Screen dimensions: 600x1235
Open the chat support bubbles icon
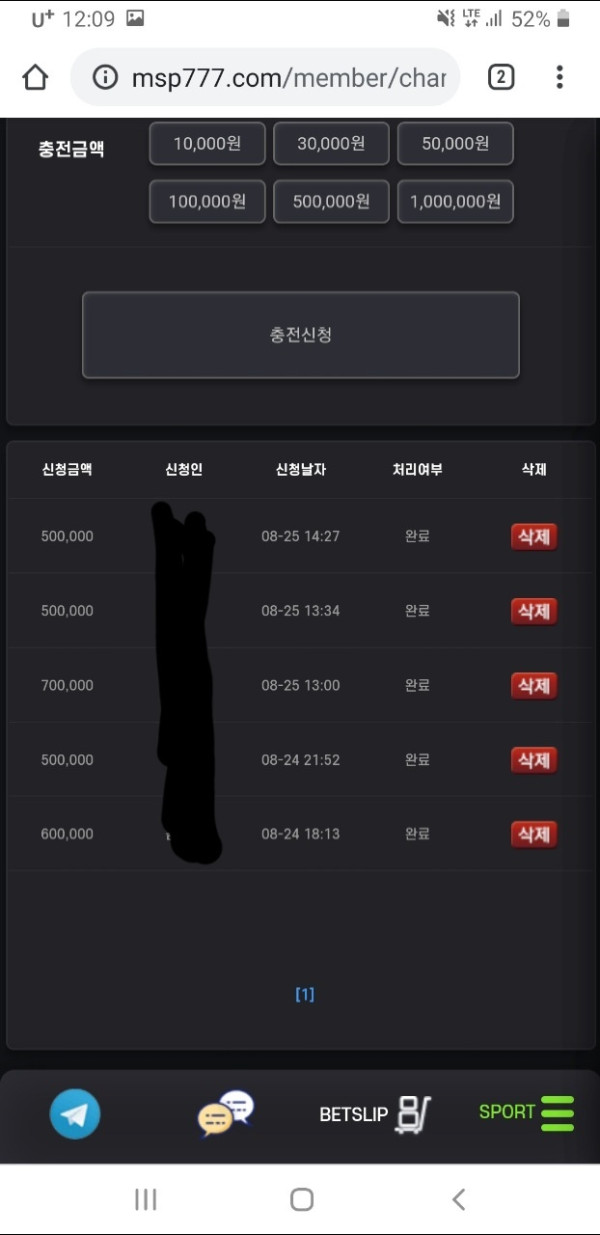(x=226, y=1113)
